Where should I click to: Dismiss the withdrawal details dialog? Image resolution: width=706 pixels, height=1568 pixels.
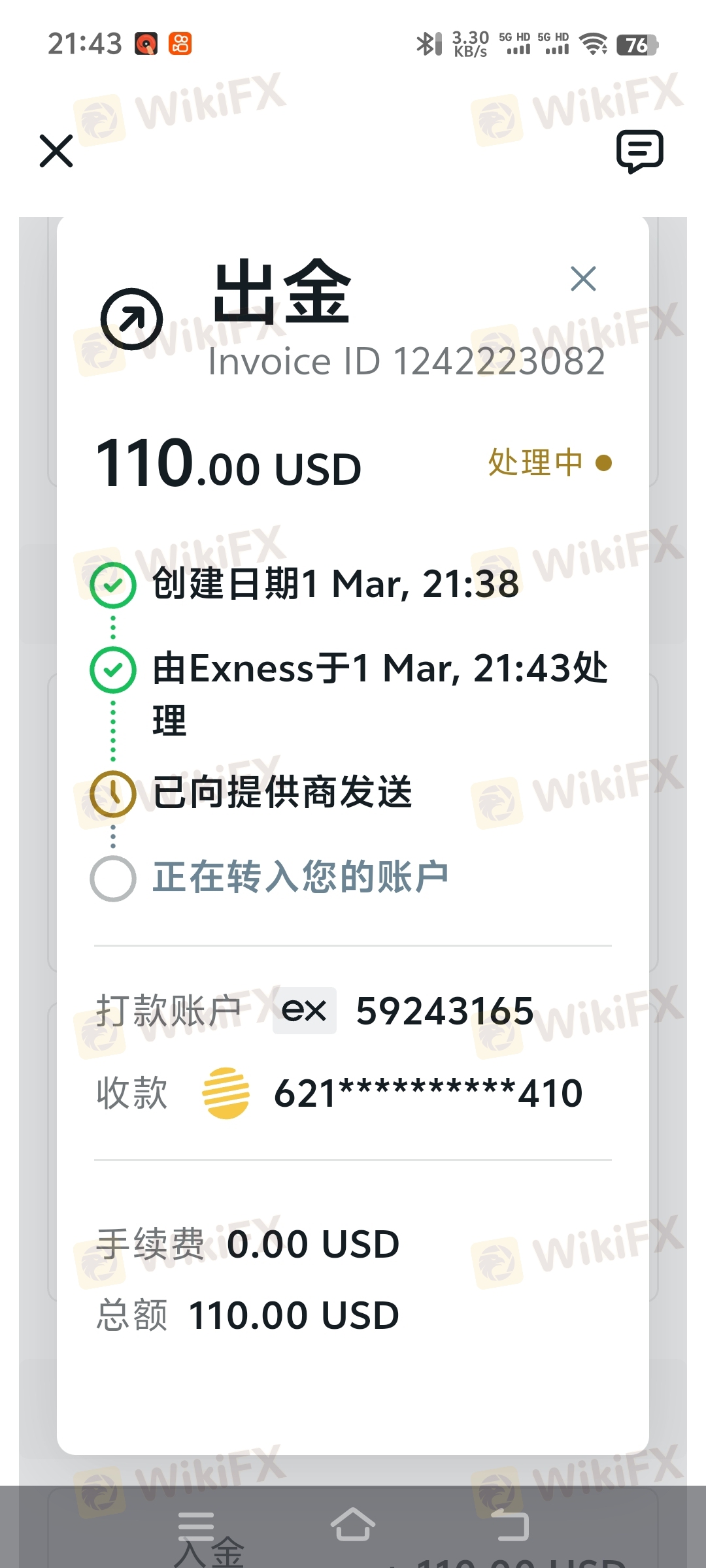(583, 279)
